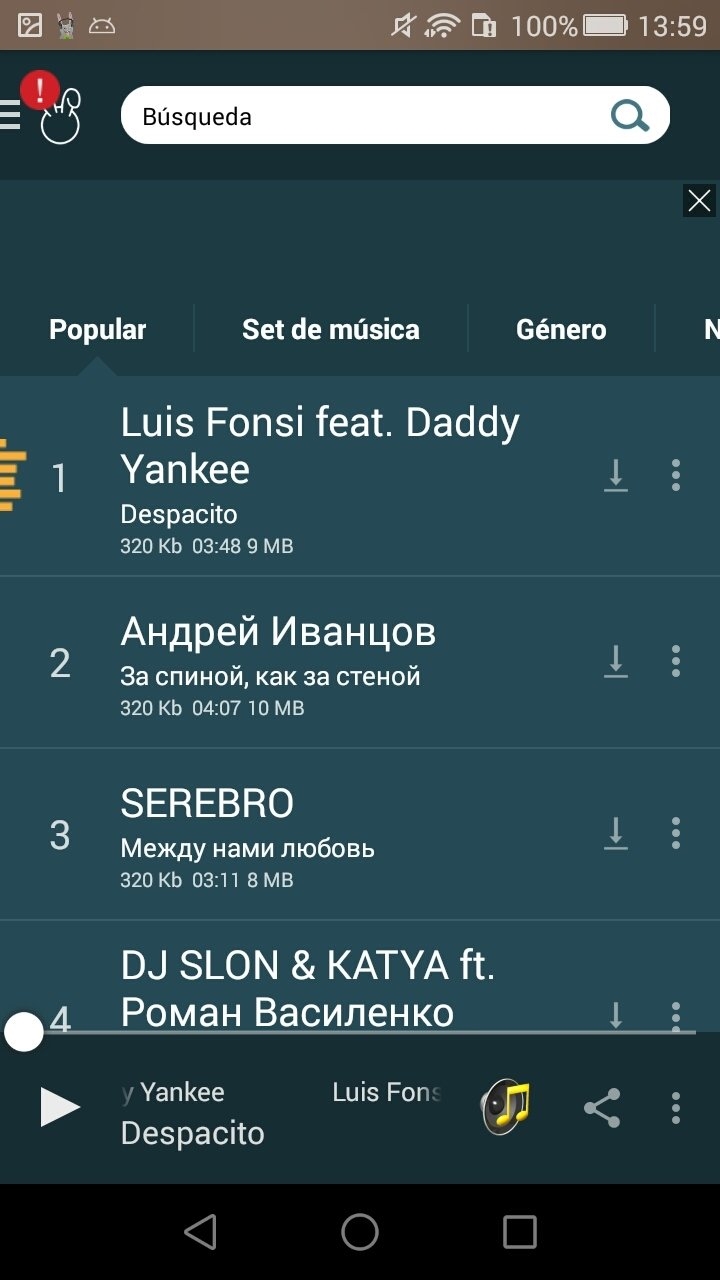Image resolution: width=720 pixels, height=1280 pixels.
Task: Open more options for Despacito list row
Action: click(x=676, y=475)
